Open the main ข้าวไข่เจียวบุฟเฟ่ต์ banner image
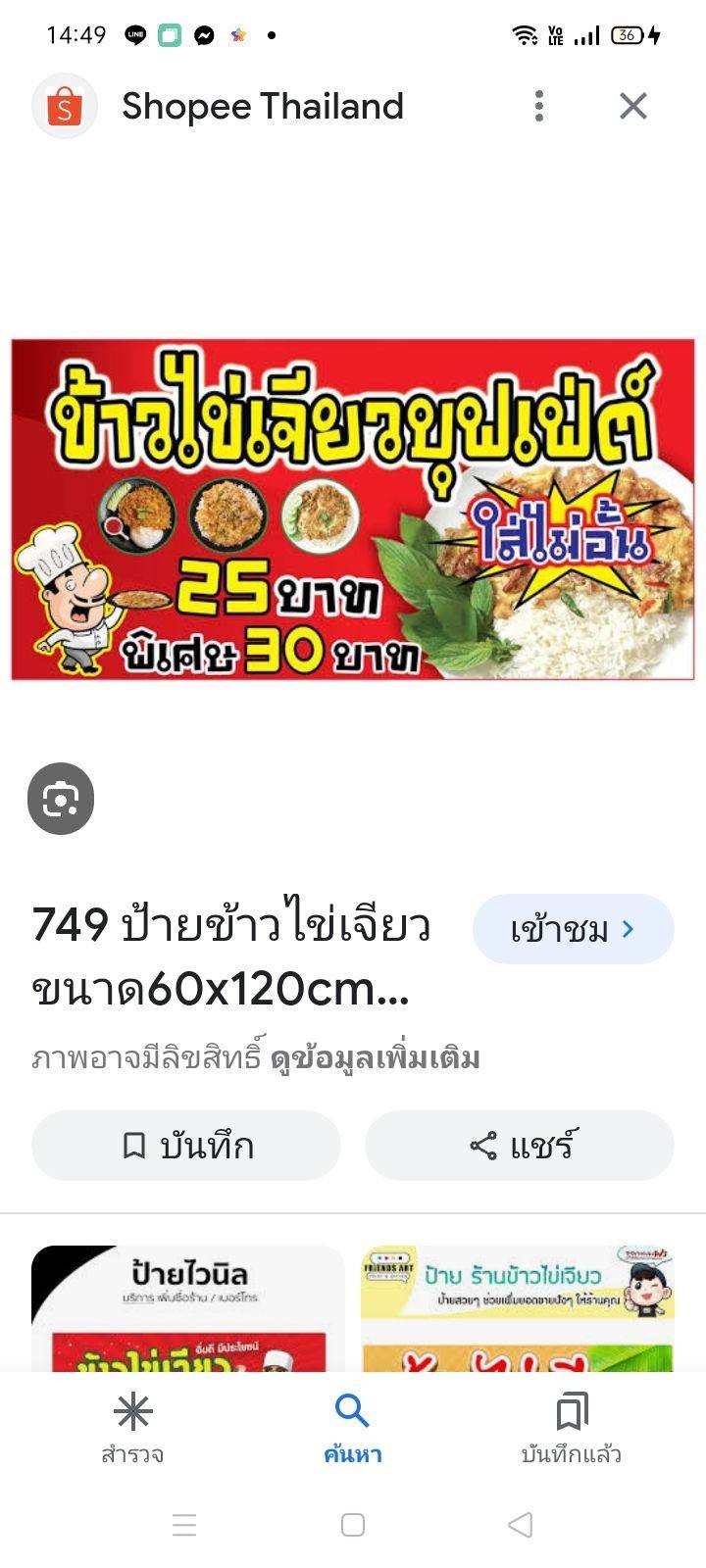Viewport: 706px width, 1568px height. [x=353, y=510]
